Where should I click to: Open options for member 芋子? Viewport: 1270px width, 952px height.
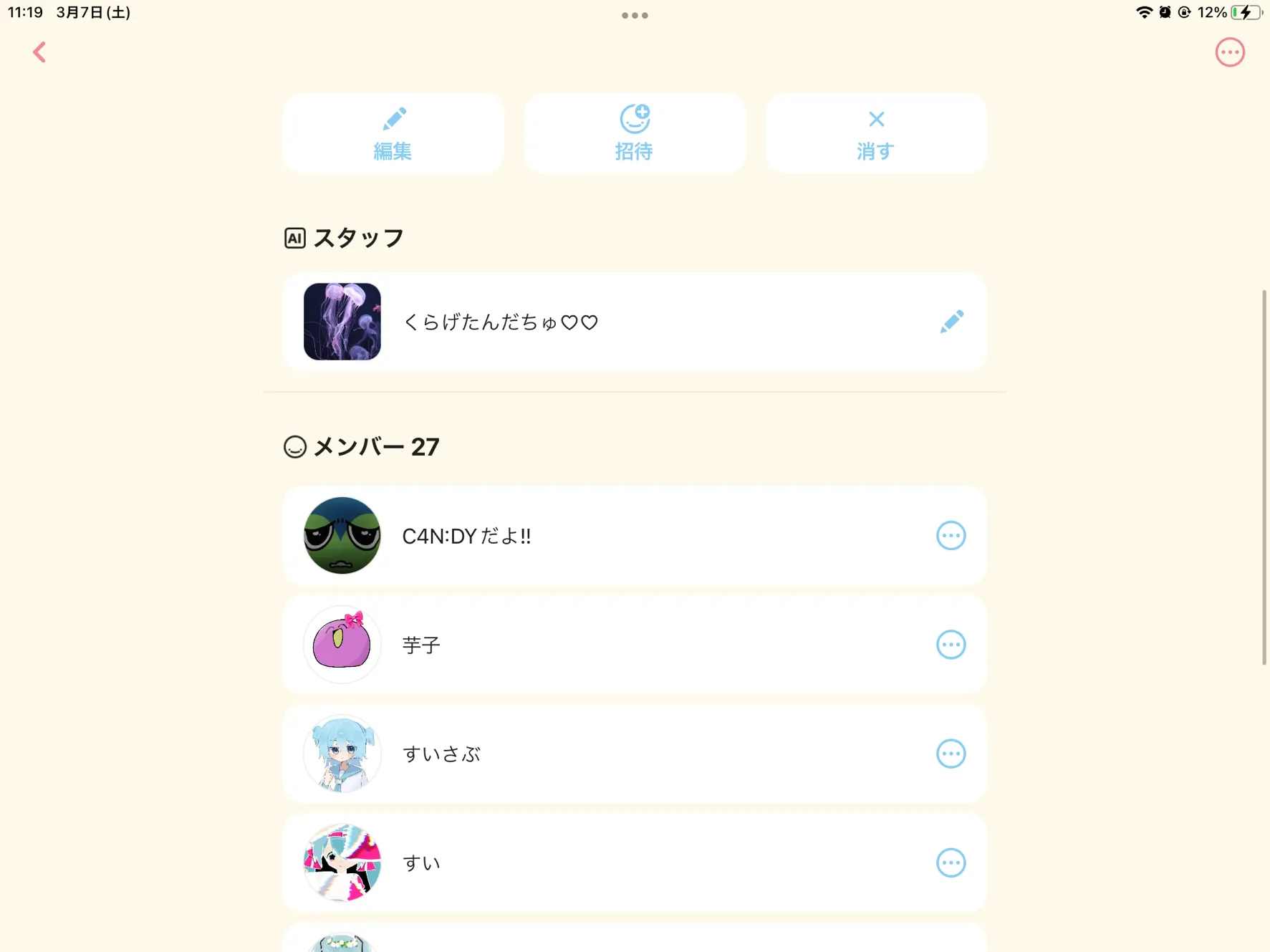(951, 645)
